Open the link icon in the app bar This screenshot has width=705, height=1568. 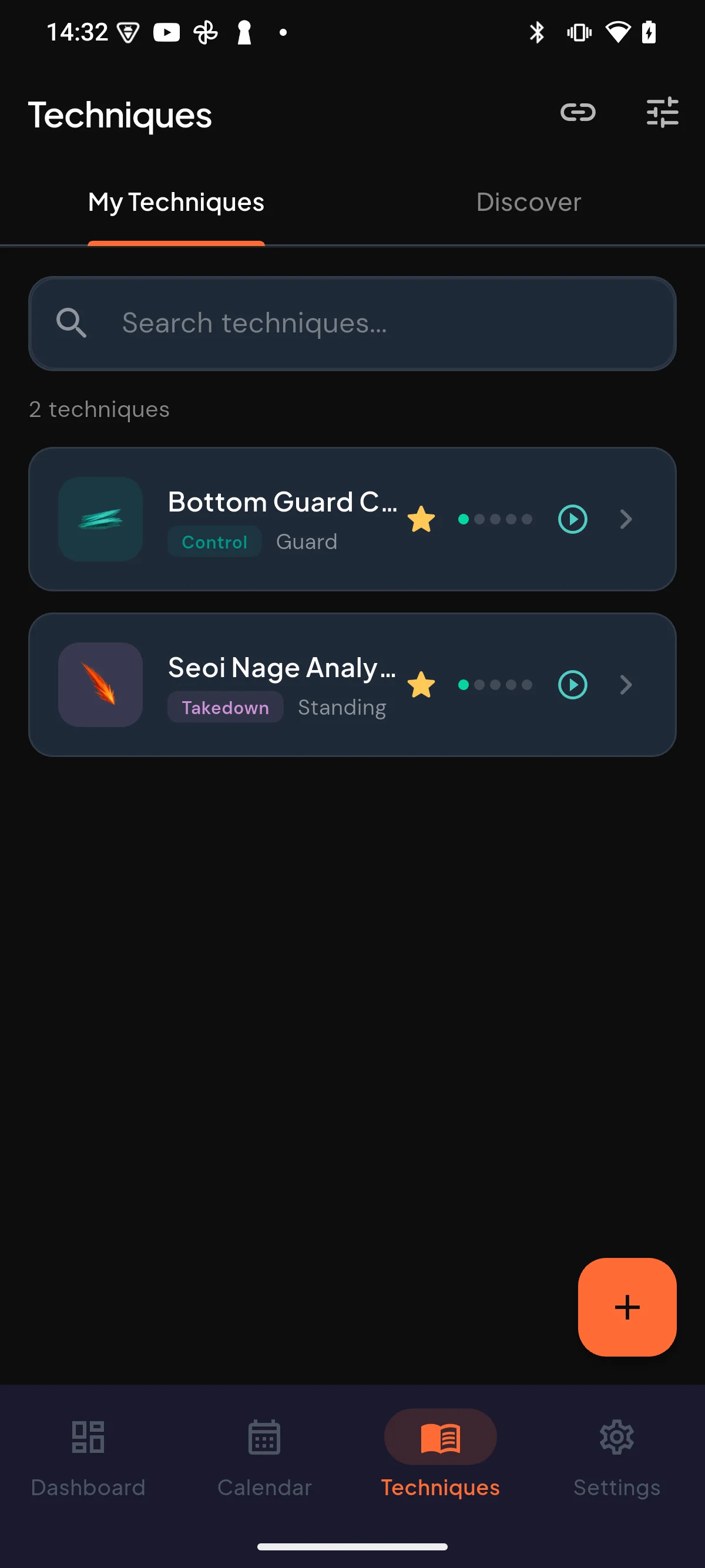point(577,112)
